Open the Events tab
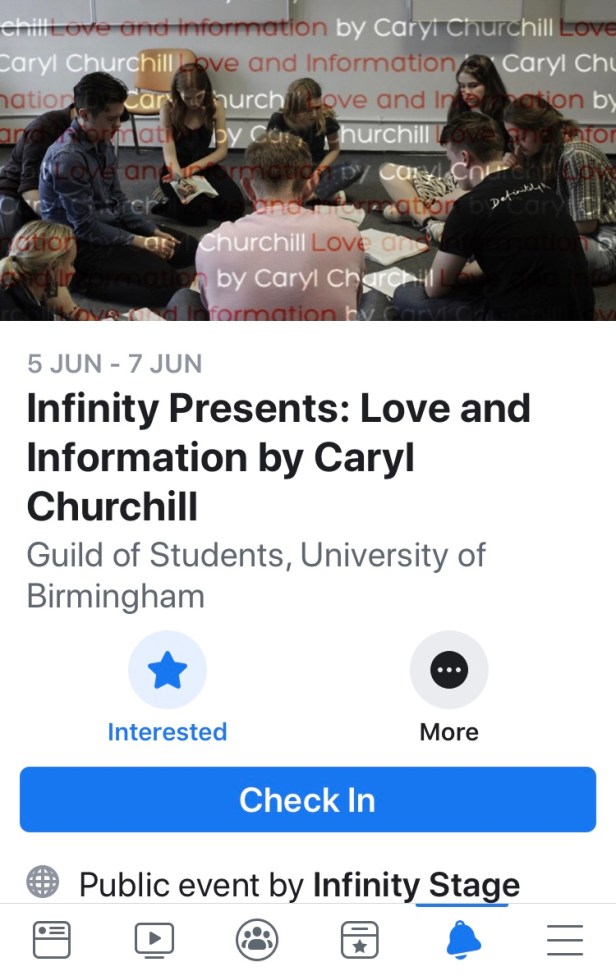Image resolution: width=616 pixels, height=976 pixels. pos(359,940)
